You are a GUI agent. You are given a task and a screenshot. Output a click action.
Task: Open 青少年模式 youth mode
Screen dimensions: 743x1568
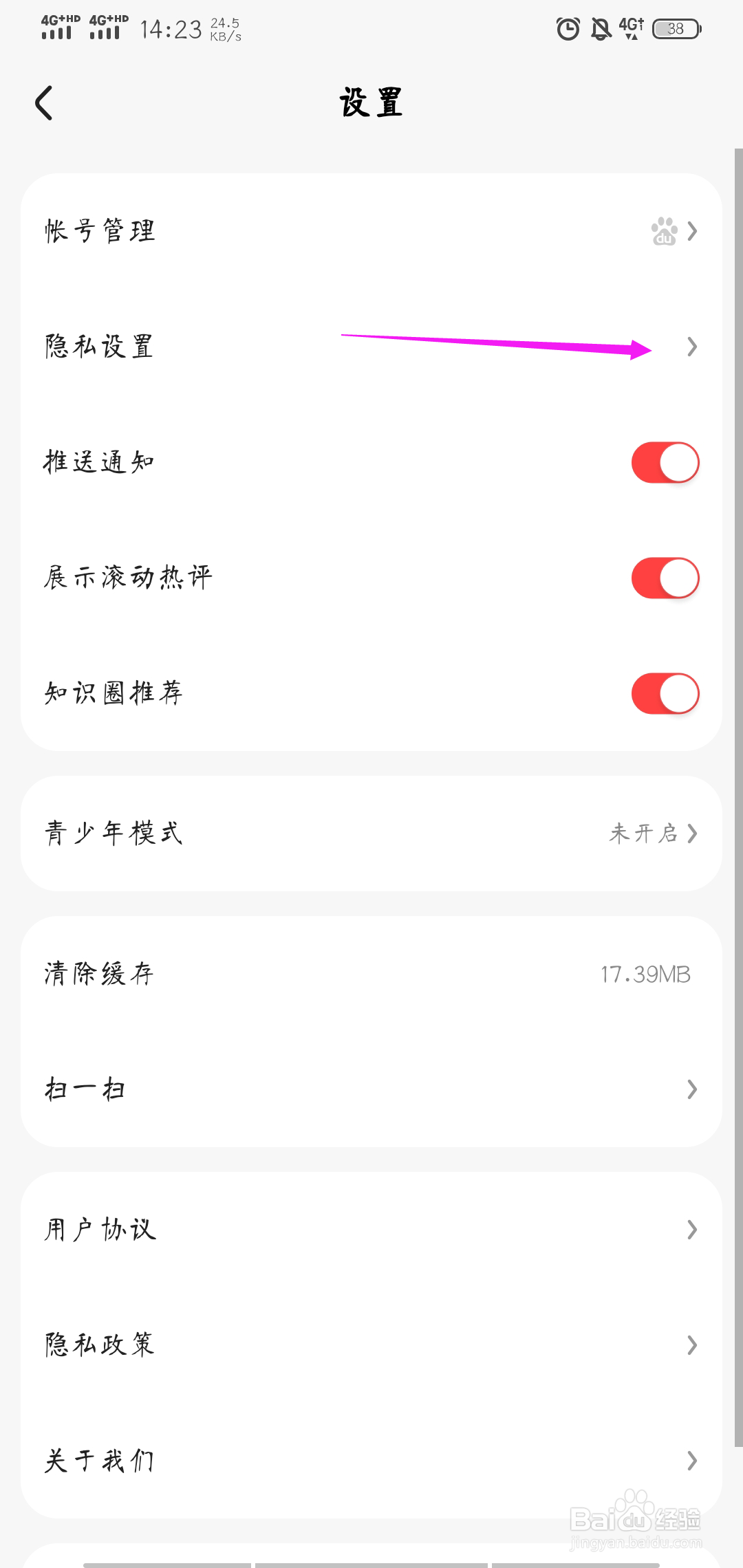(371, 834)
